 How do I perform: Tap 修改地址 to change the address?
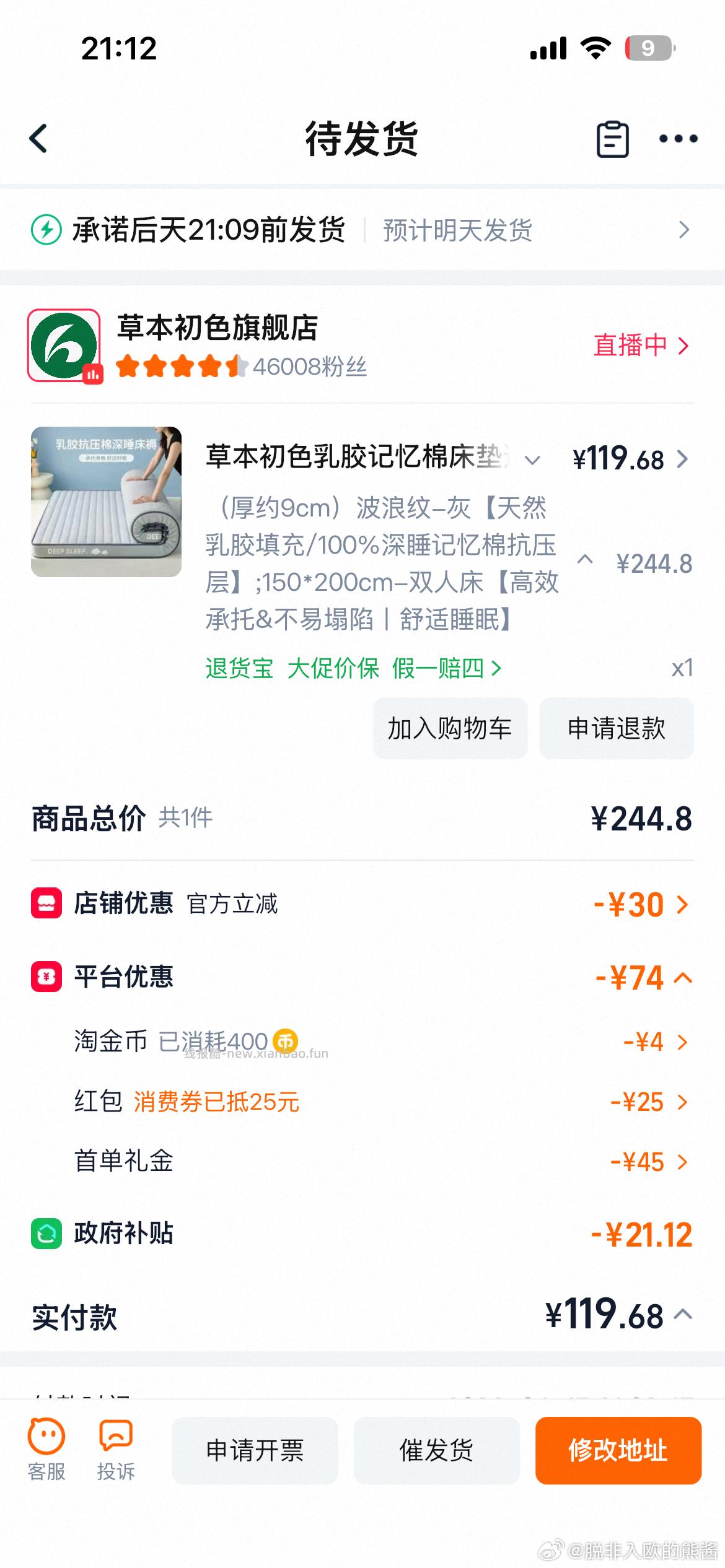click(x=618, y=1450)
